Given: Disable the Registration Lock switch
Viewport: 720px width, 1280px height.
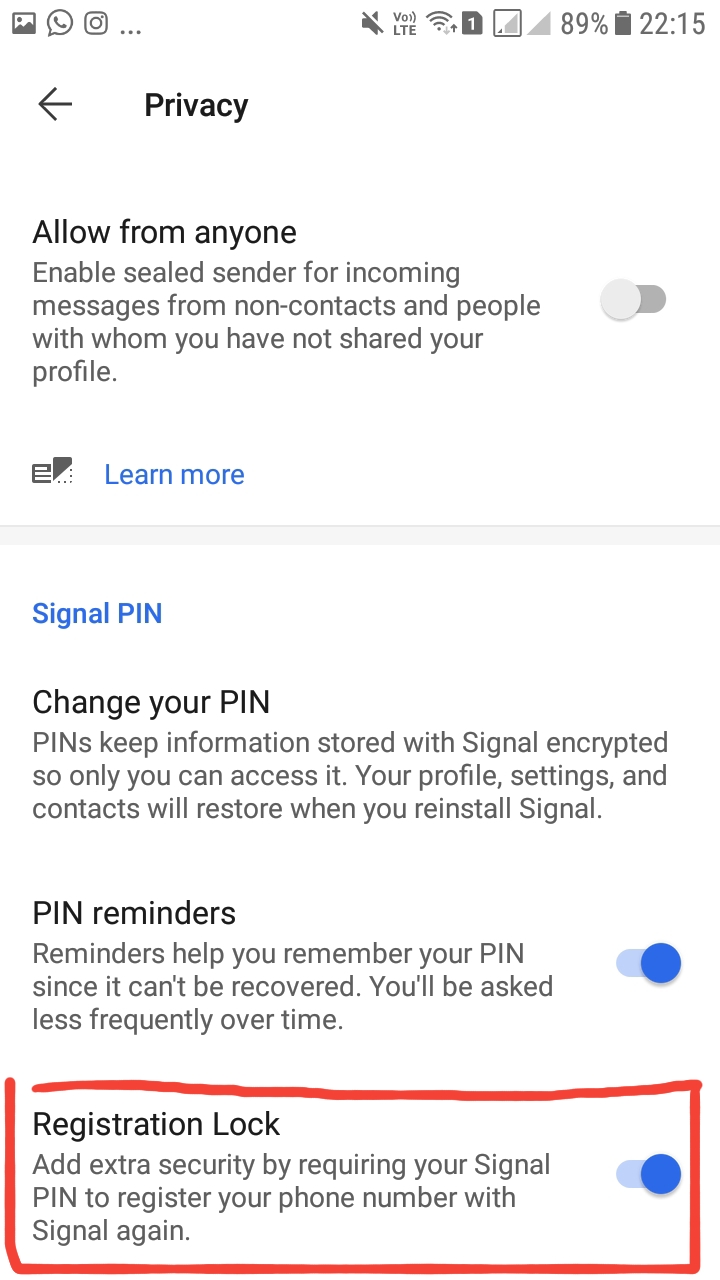Looking at the screenshot, I should point(648,1174).
